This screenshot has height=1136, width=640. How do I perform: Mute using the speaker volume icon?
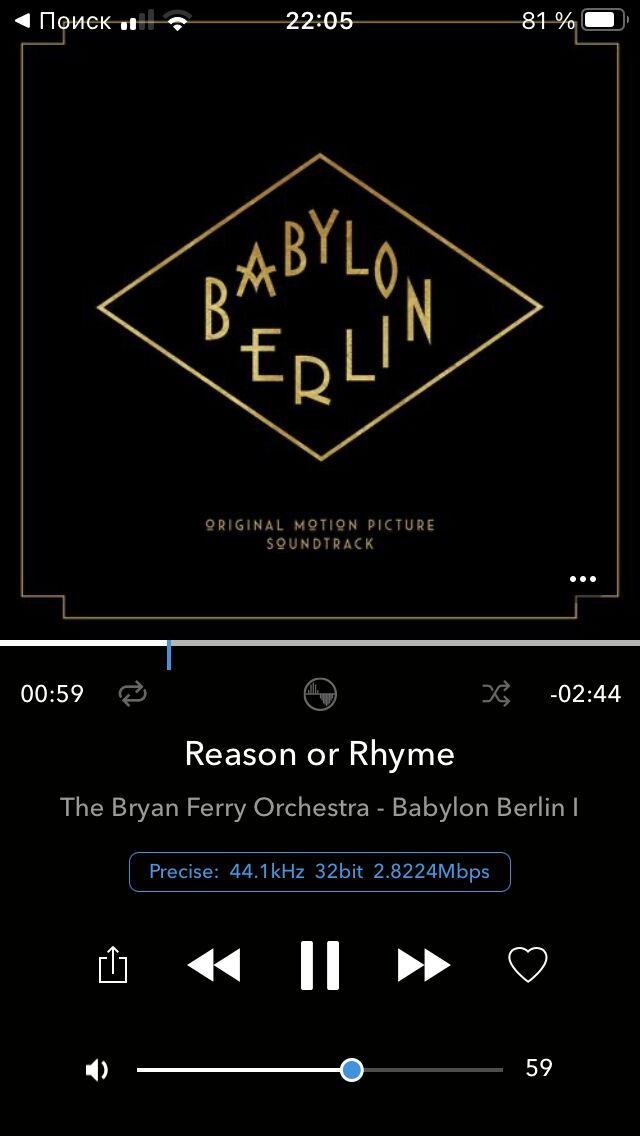pos(97,1070)
